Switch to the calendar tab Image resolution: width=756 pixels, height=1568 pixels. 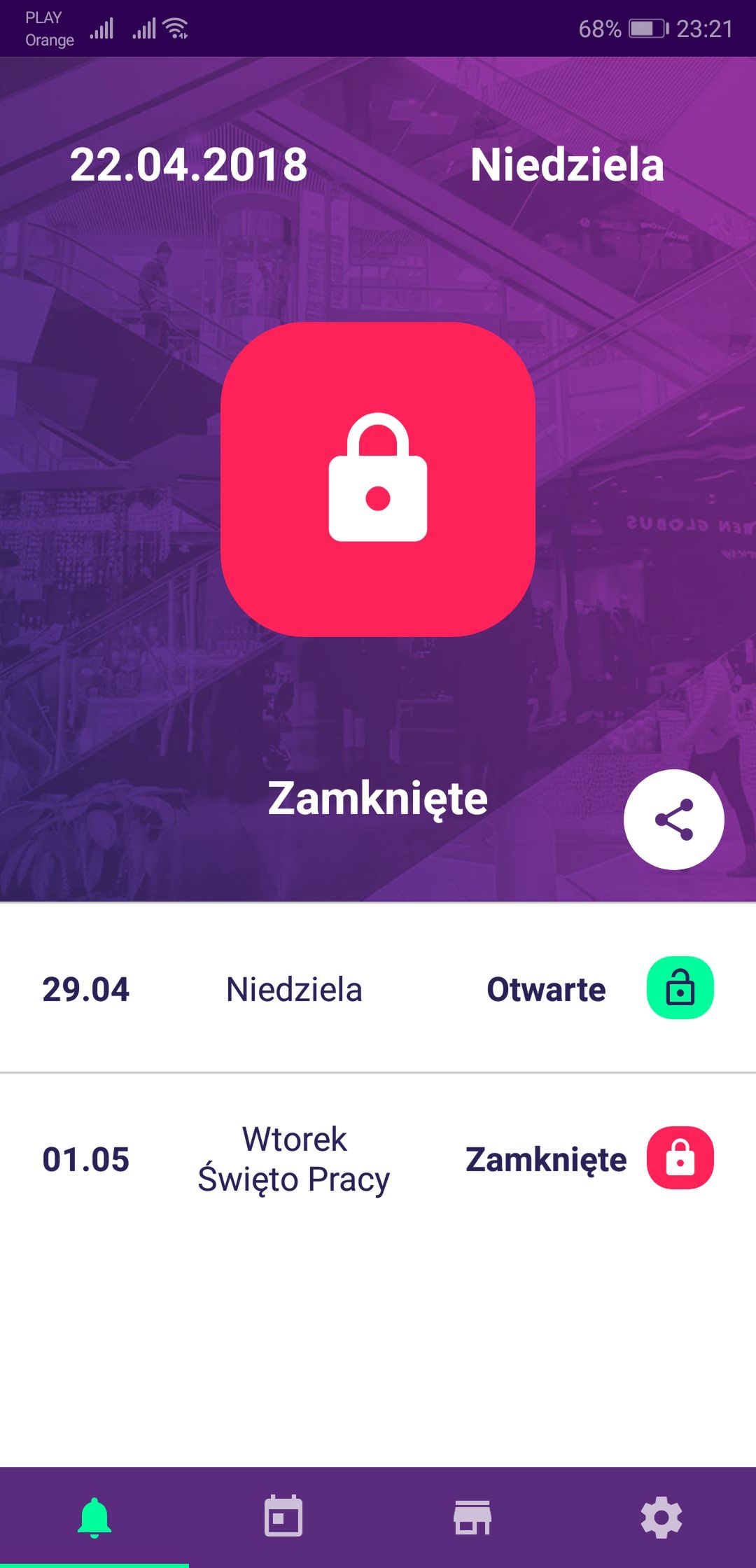[283, 1517]
